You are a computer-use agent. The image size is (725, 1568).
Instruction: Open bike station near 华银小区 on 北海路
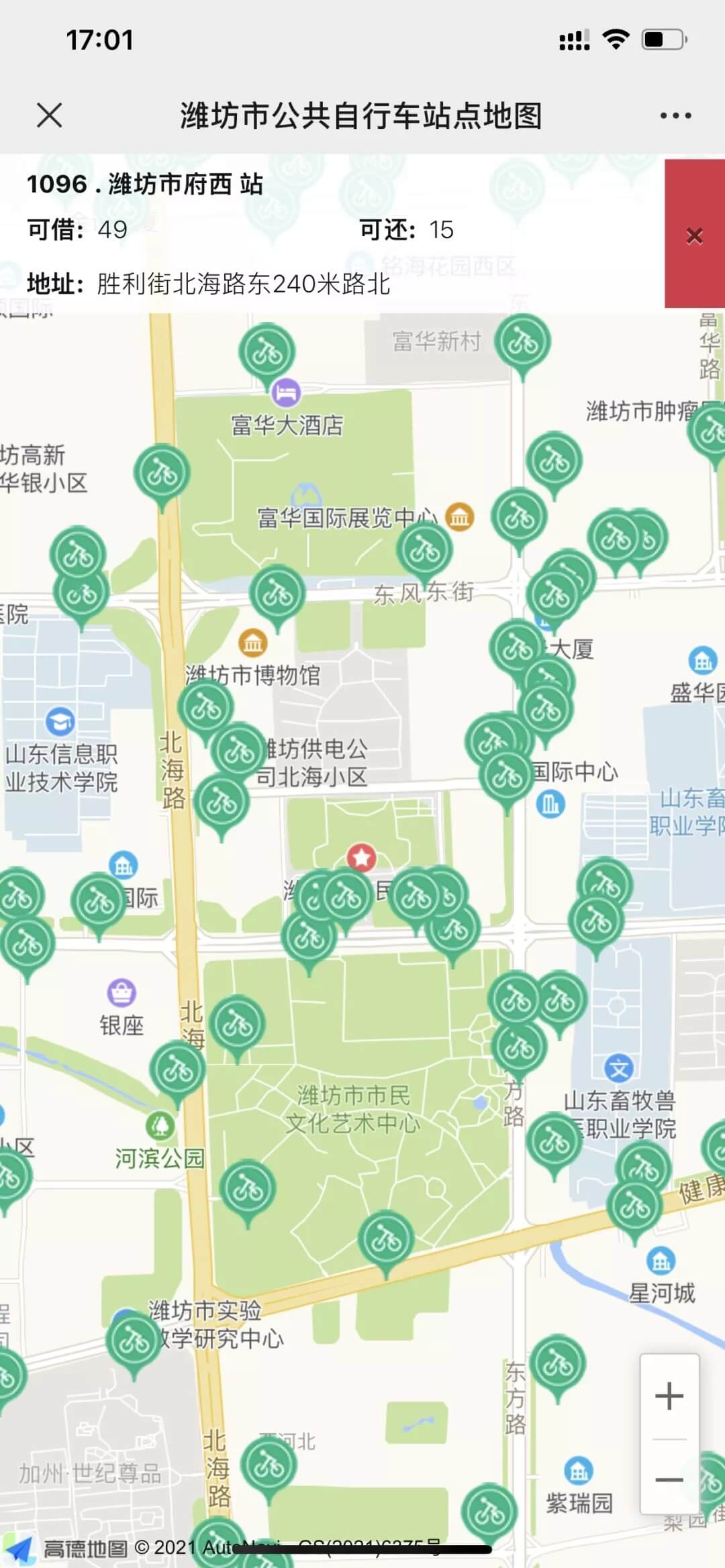(162, 472)
